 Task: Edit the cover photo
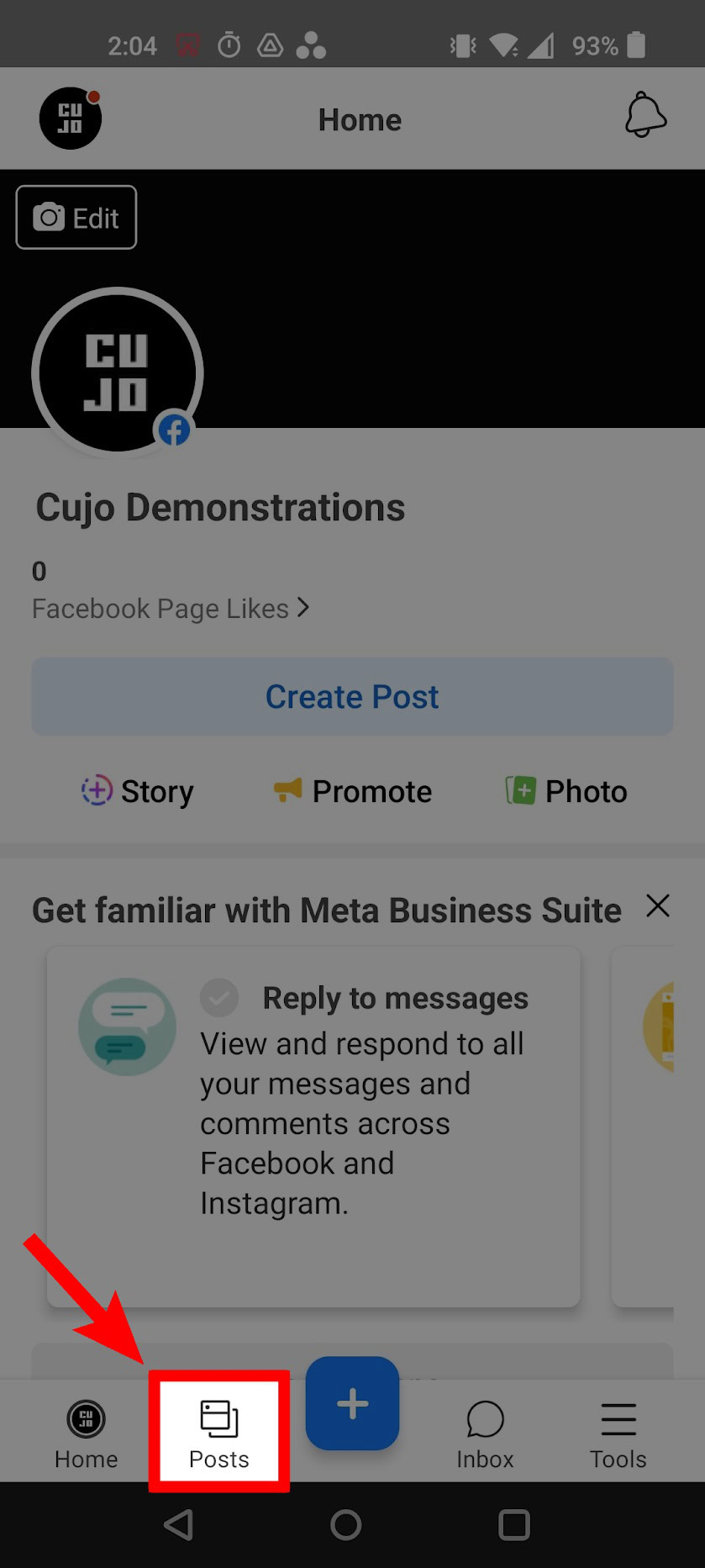click(x=76, y=218)
